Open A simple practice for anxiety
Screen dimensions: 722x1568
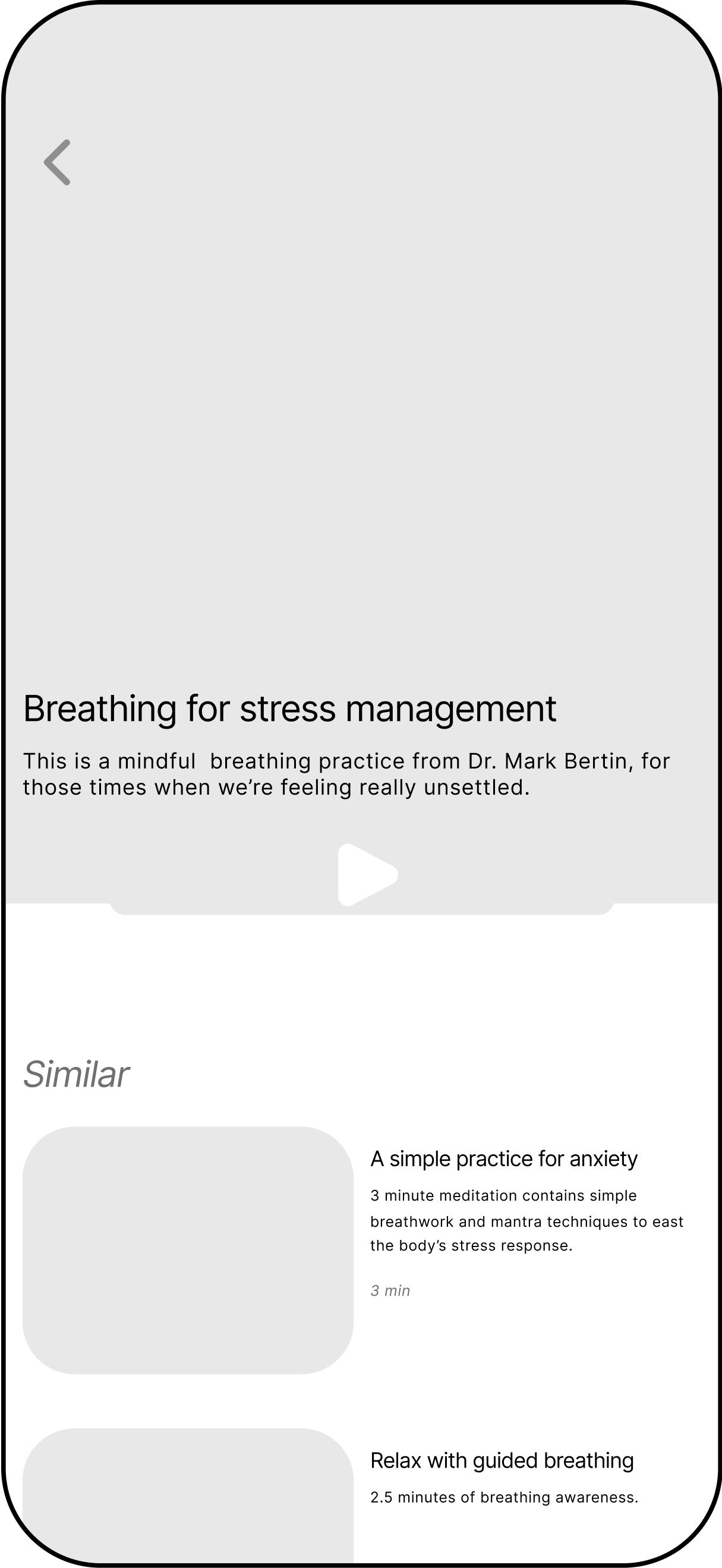point(503,1159)
